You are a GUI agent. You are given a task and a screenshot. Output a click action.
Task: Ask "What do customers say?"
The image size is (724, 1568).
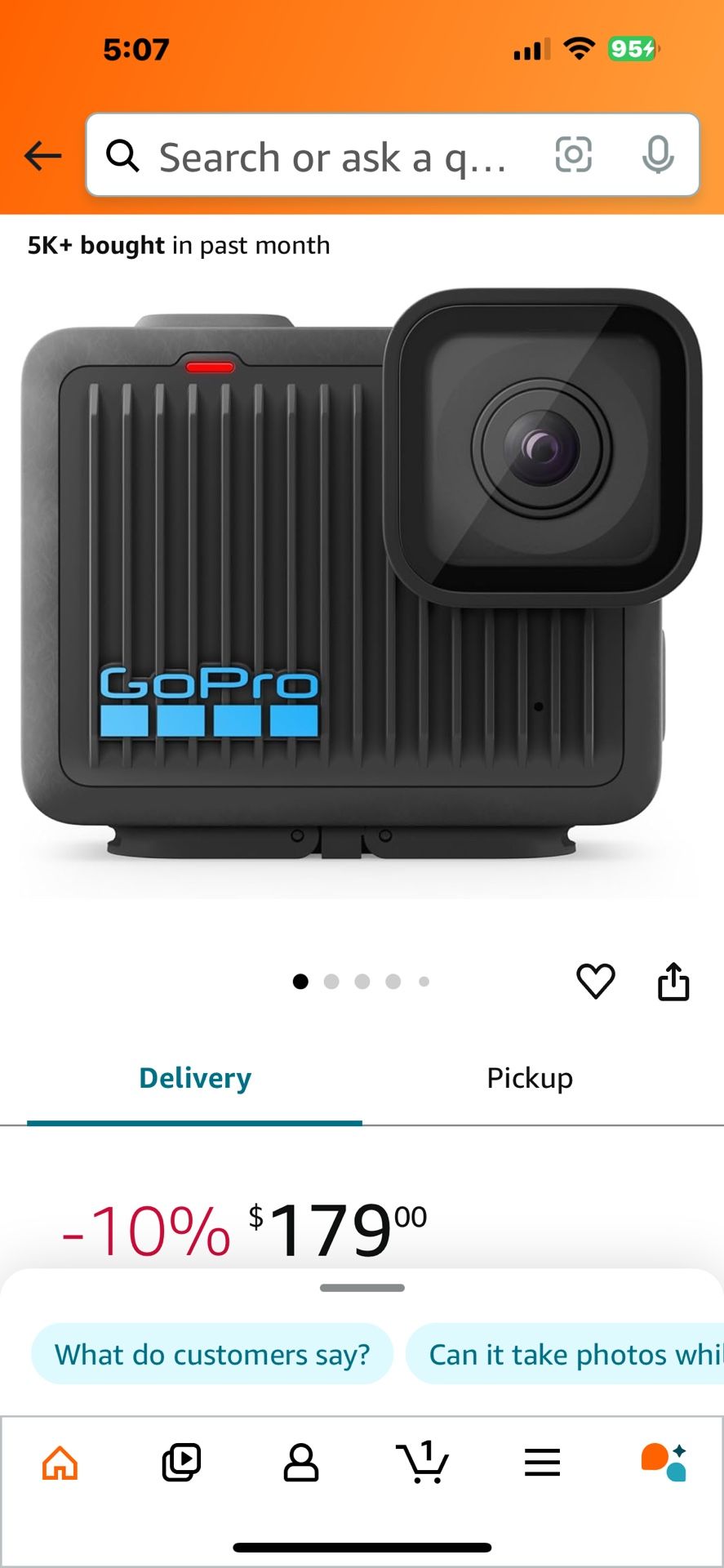coord(212,1355)
